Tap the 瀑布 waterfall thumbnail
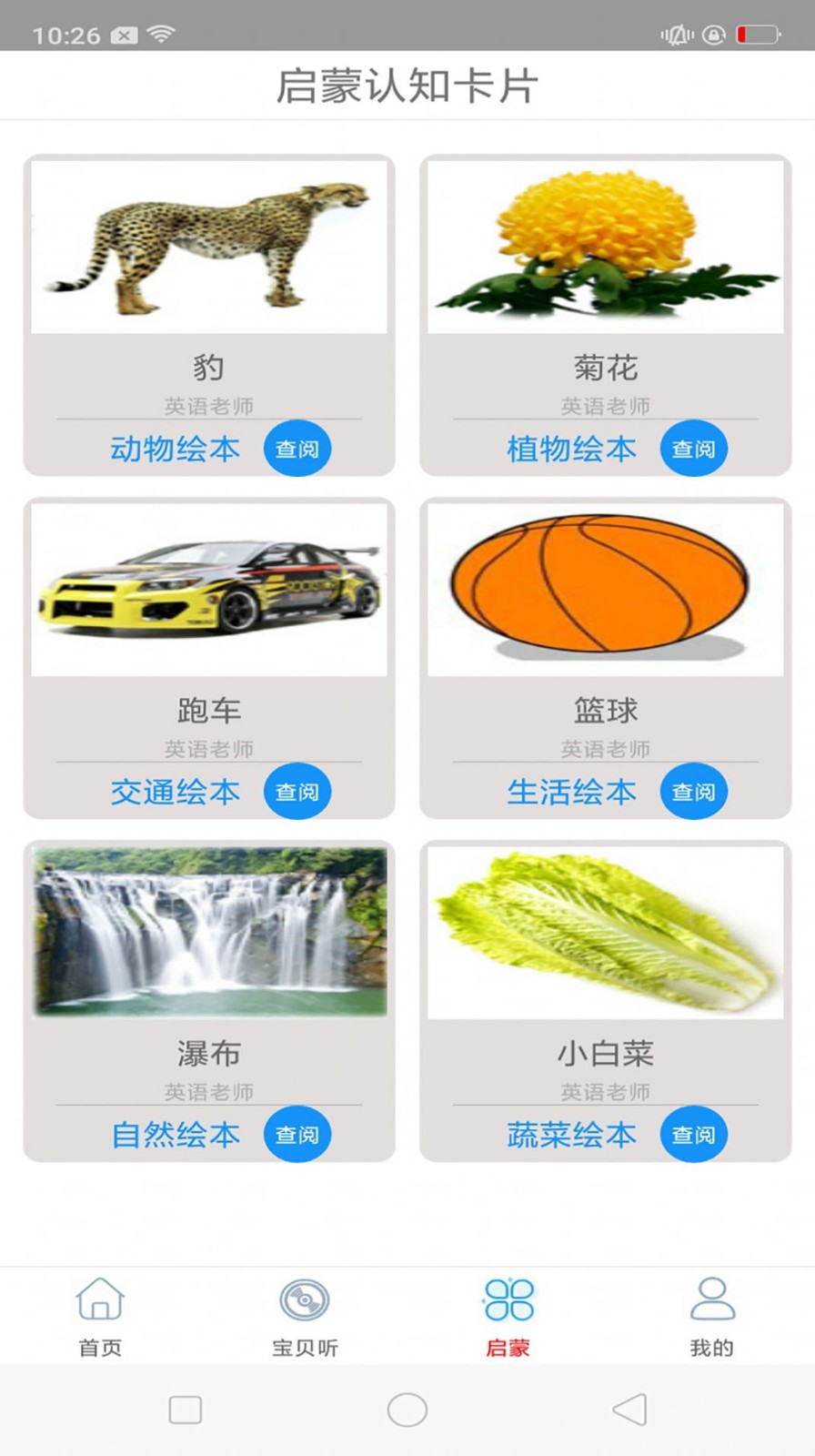815x1456 pixels. [x=207, y=933]
